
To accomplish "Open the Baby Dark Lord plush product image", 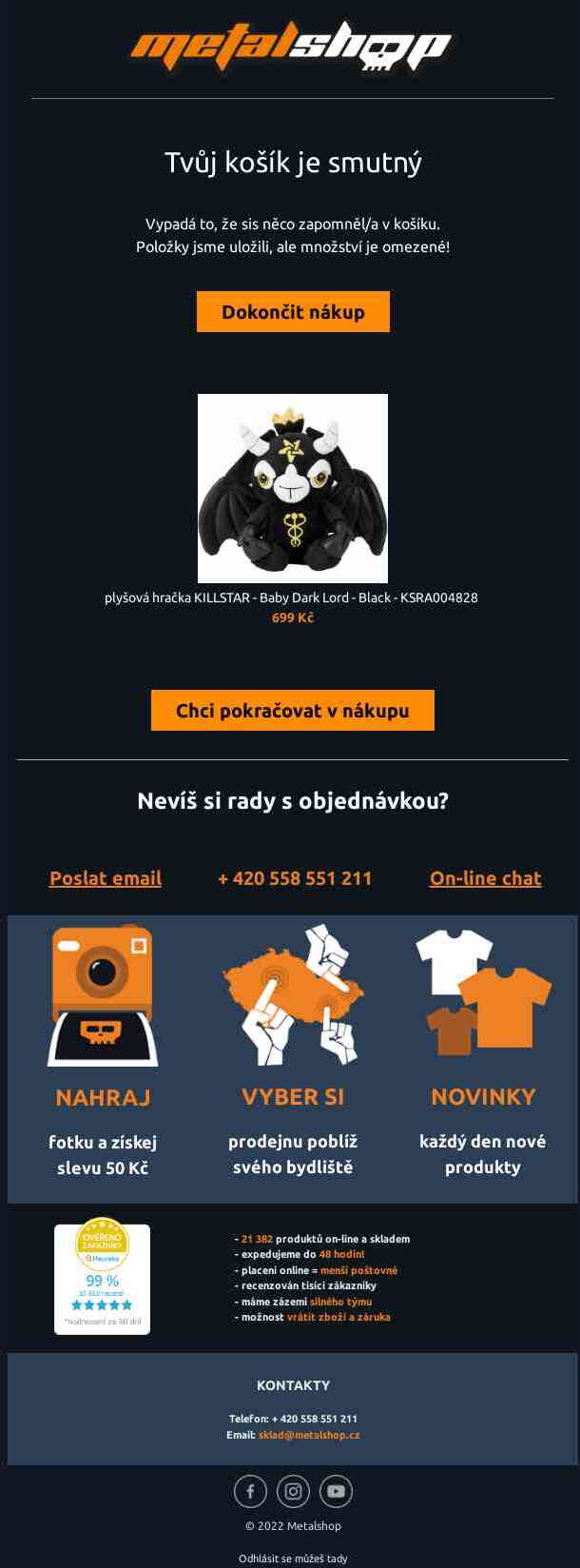I will (293, 488).
